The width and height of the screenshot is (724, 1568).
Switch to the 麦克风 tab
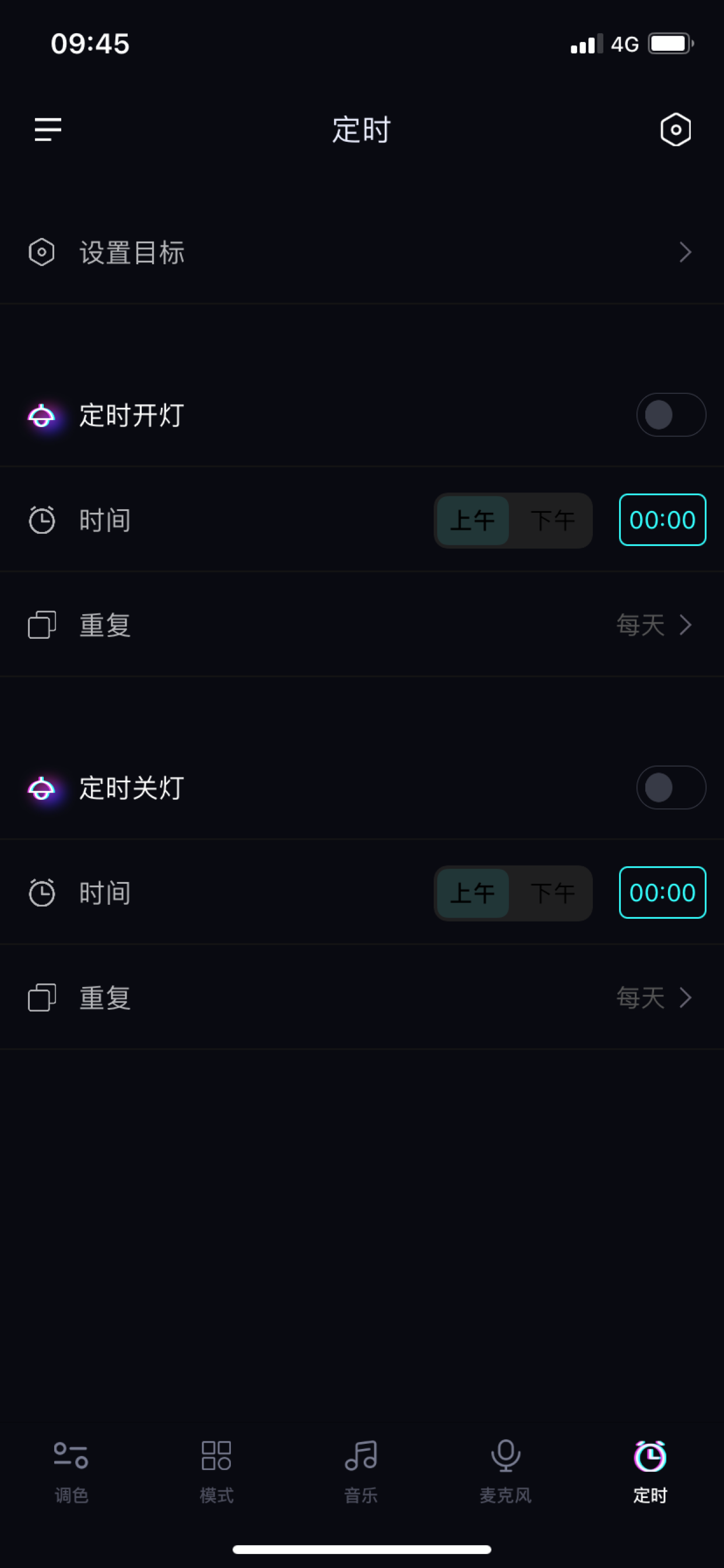(505, 1471)
